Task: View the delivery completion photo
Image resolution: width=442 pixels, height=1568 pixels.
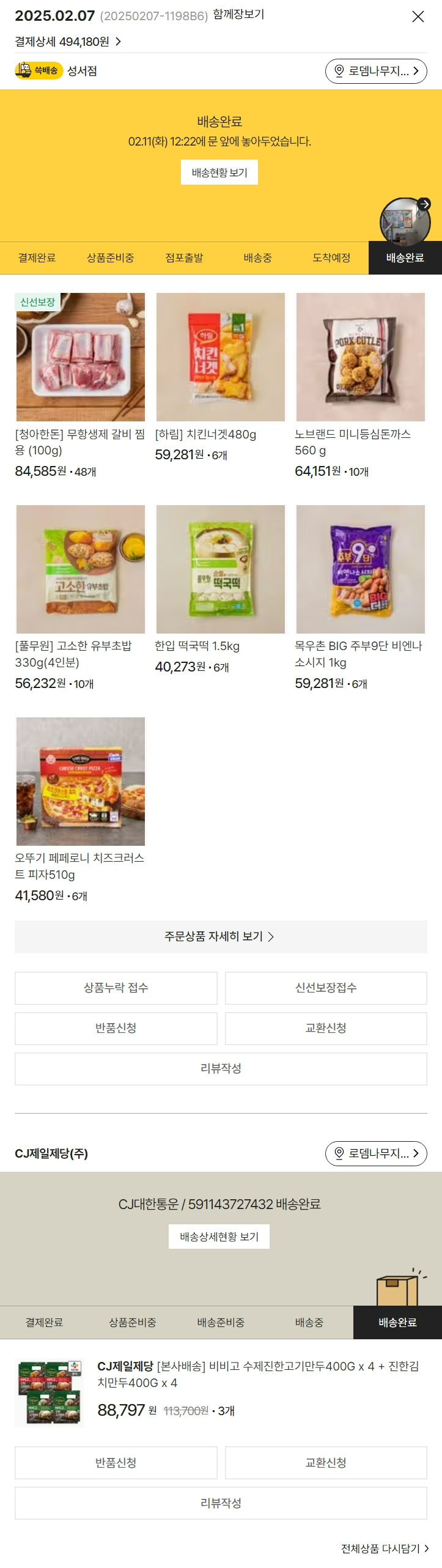Action: point(405,221)
